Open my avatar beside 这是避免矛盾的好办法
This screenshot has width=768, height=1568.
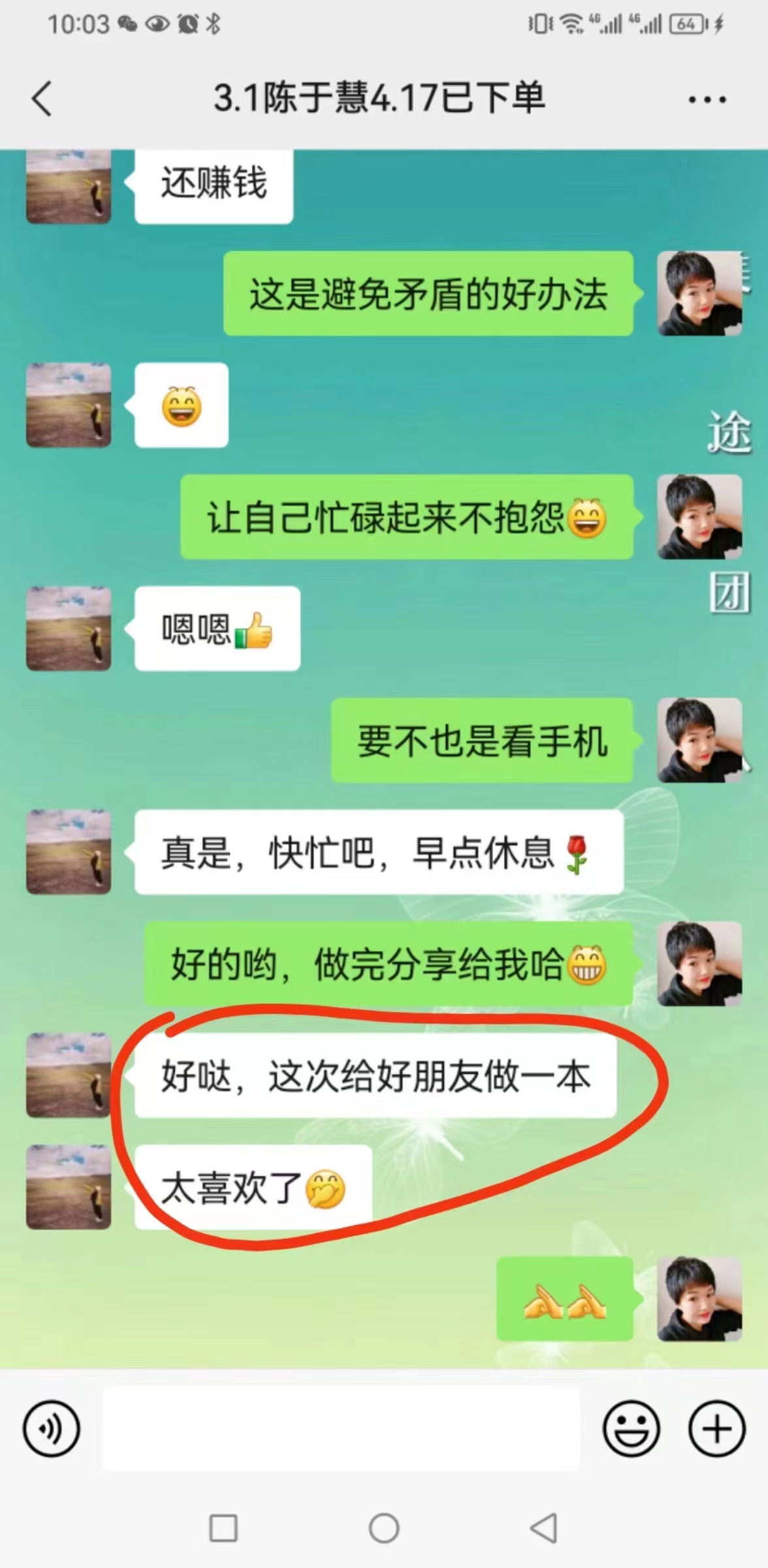click(699, 293)
